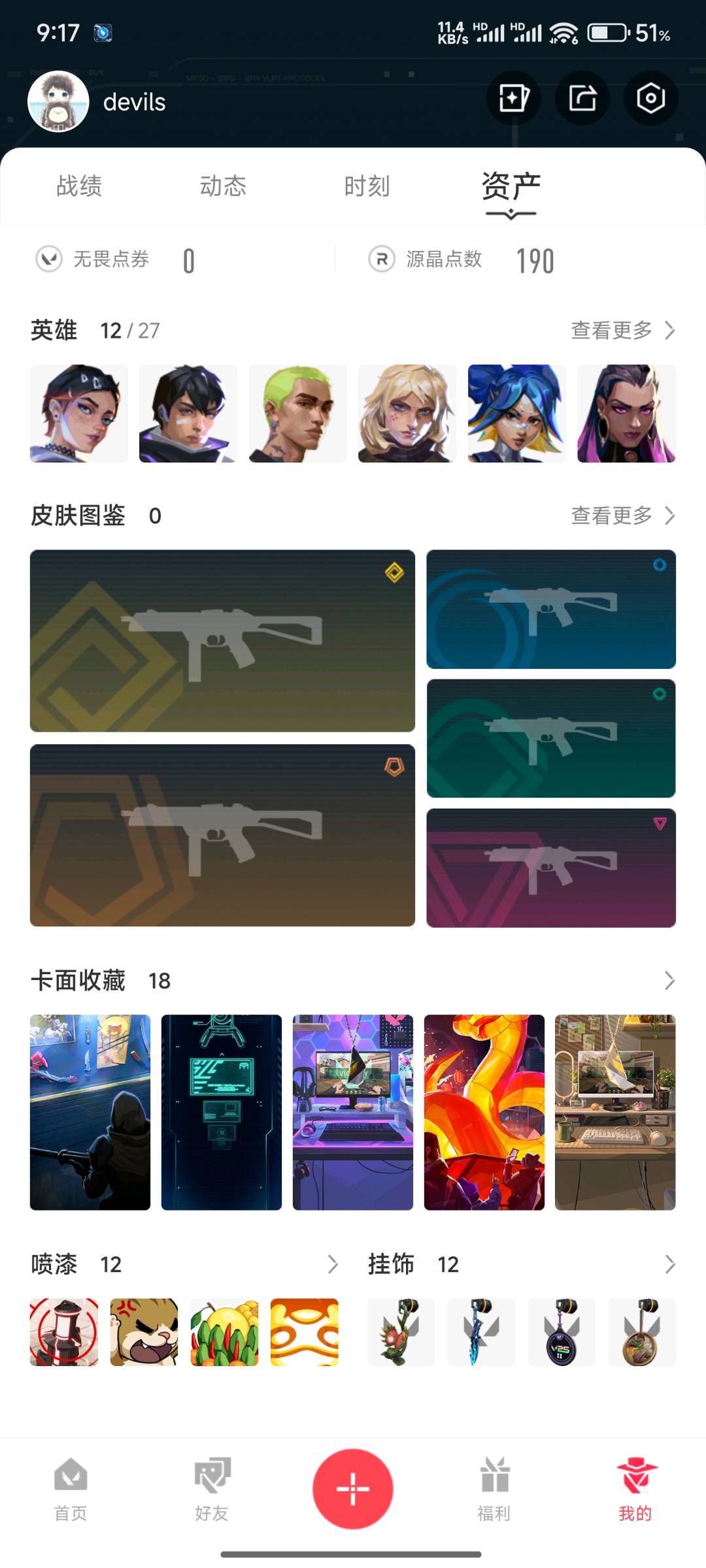
Task: Tap the share icon in header
Action: click(x=582, y=99)
